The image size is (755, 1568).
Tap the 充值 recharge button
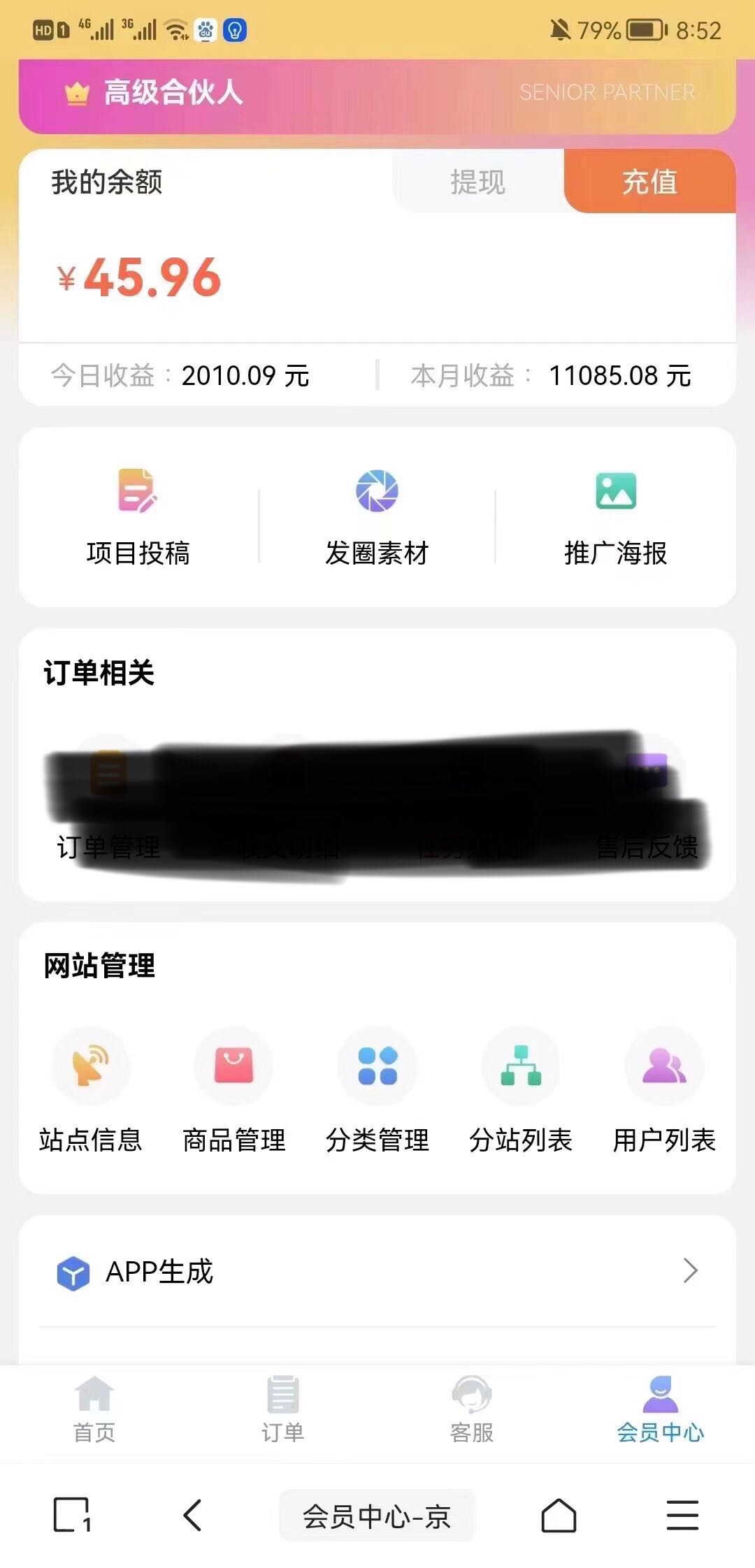649,182
